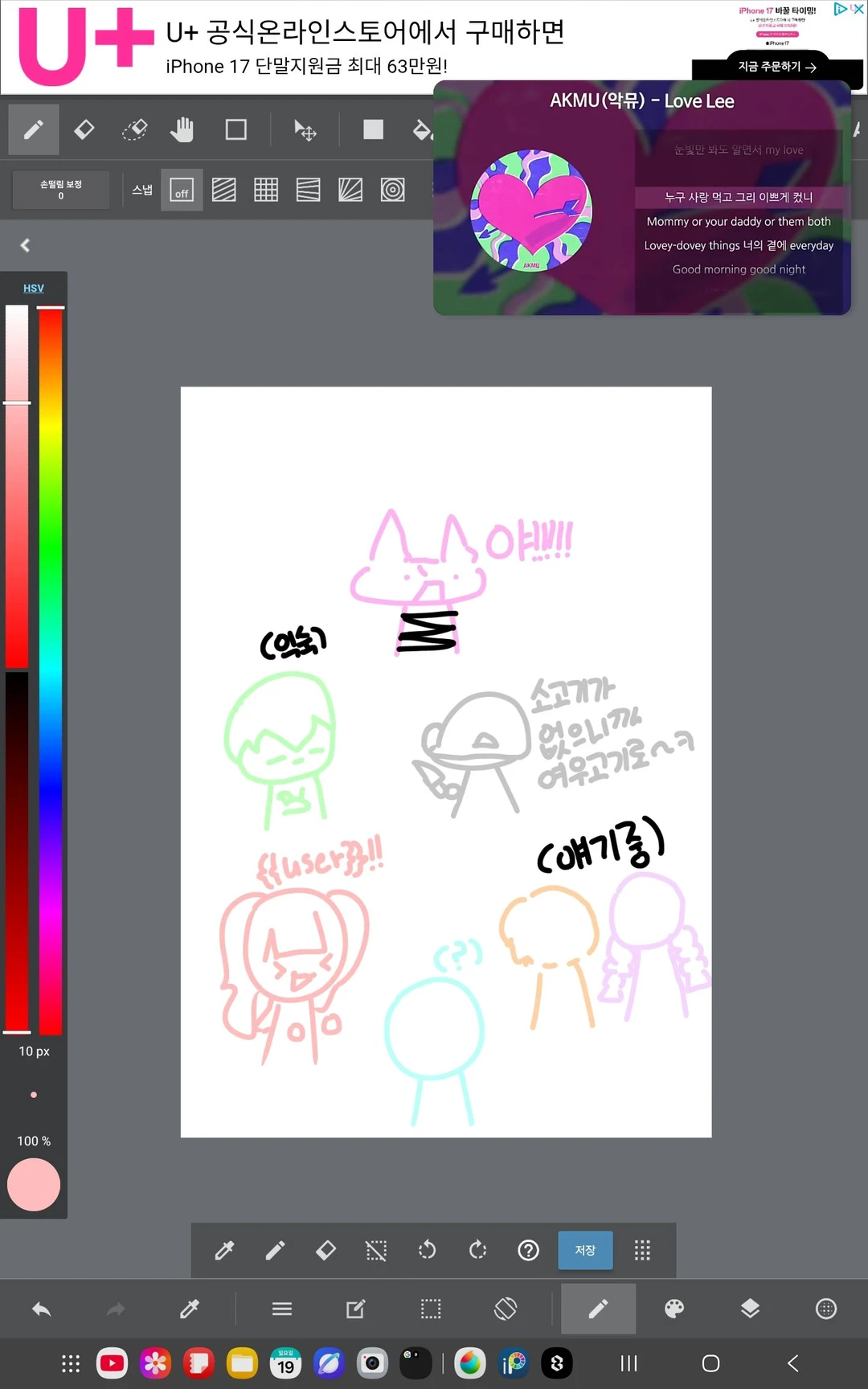The image size is (868, 1389).
Task: Open the layers panel
Action: [x=750, y=1309]
